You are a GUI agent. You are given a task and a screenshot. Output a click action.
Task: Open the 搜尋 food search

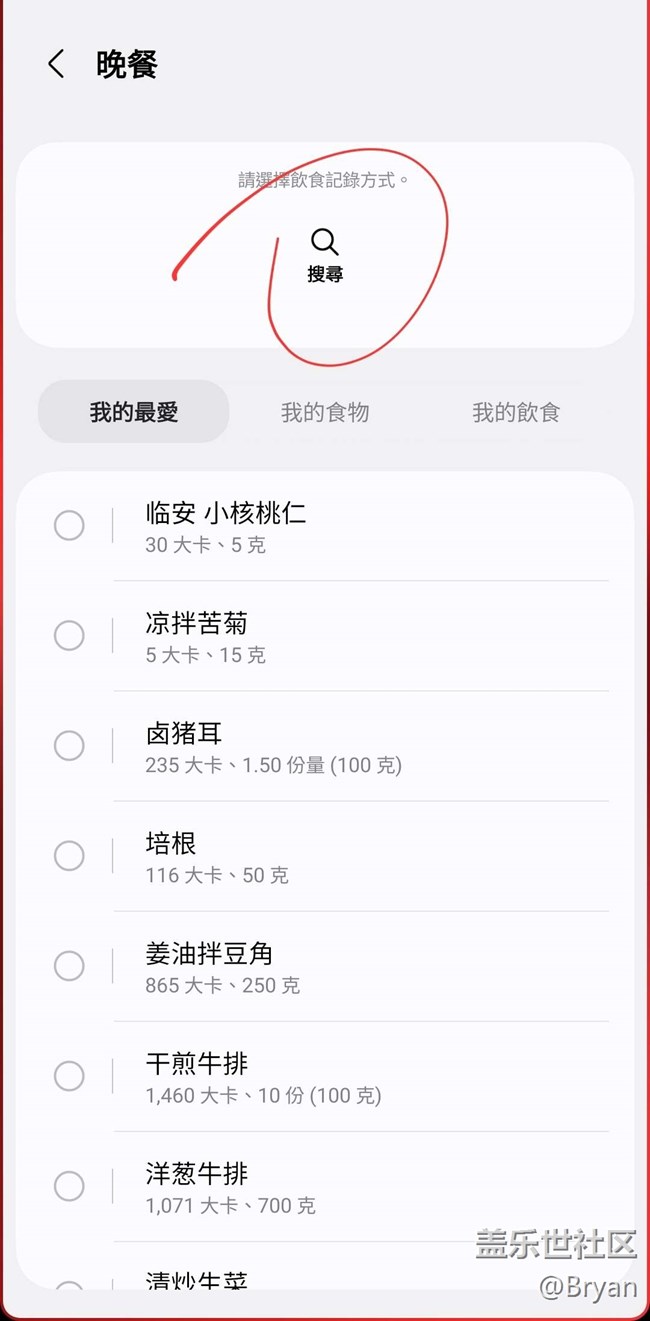click(x=325, y=255)
